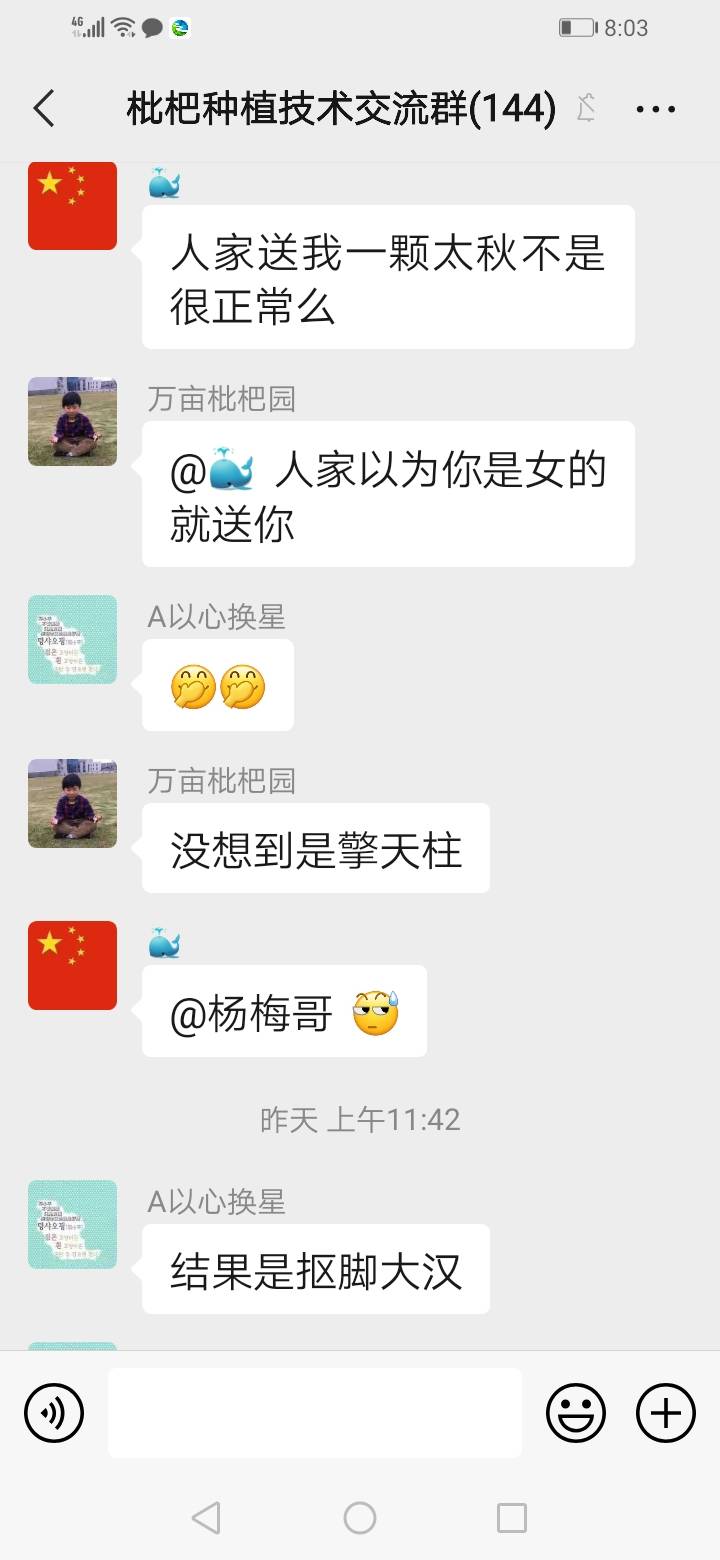The width and height of the screenshot is (720, 1560).
Task: Tap the system home button
Action: pyautogui.click(x=360, y=1518)
